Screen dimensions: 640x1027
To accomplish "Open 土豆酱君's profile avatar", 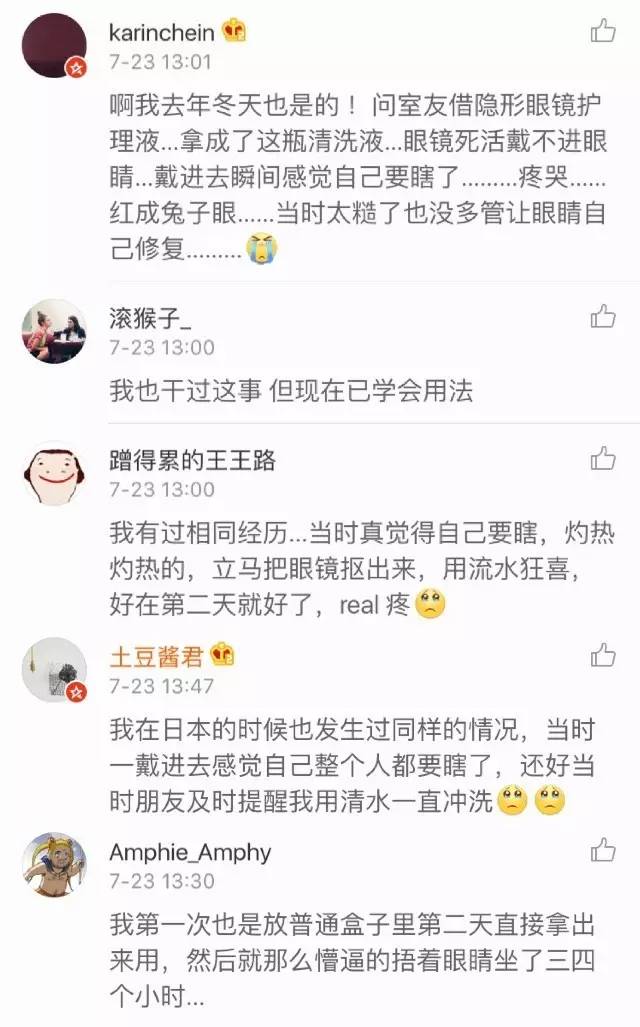I will point(54,669).
